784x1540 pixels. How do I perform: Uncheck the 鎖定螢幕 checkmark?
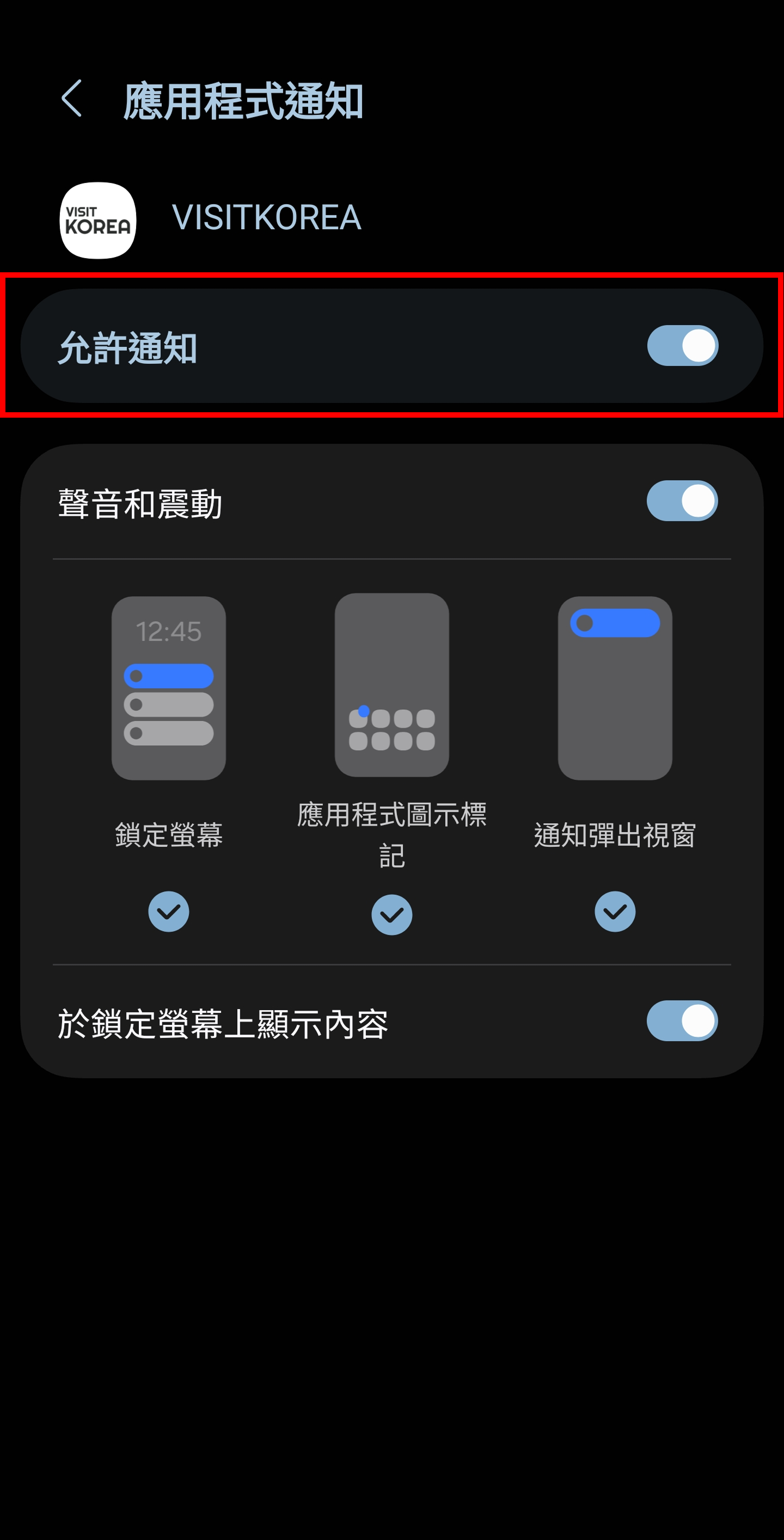click(x=169, y=911)
